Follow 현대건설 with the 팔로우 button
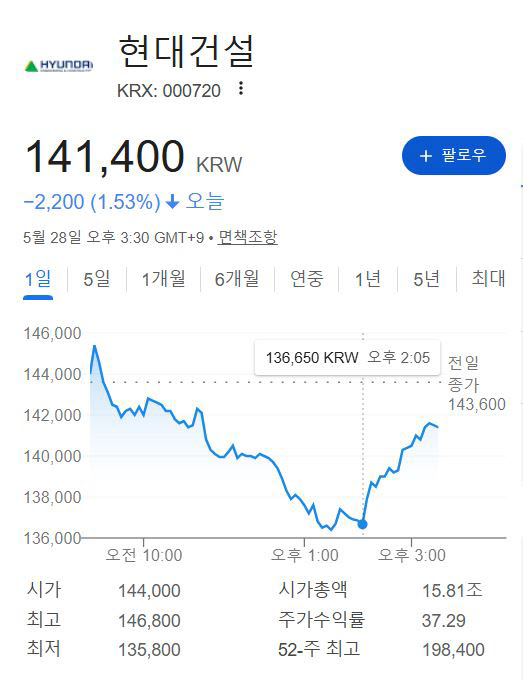Viewport: 523px width, 682px height. coord(453,155)
